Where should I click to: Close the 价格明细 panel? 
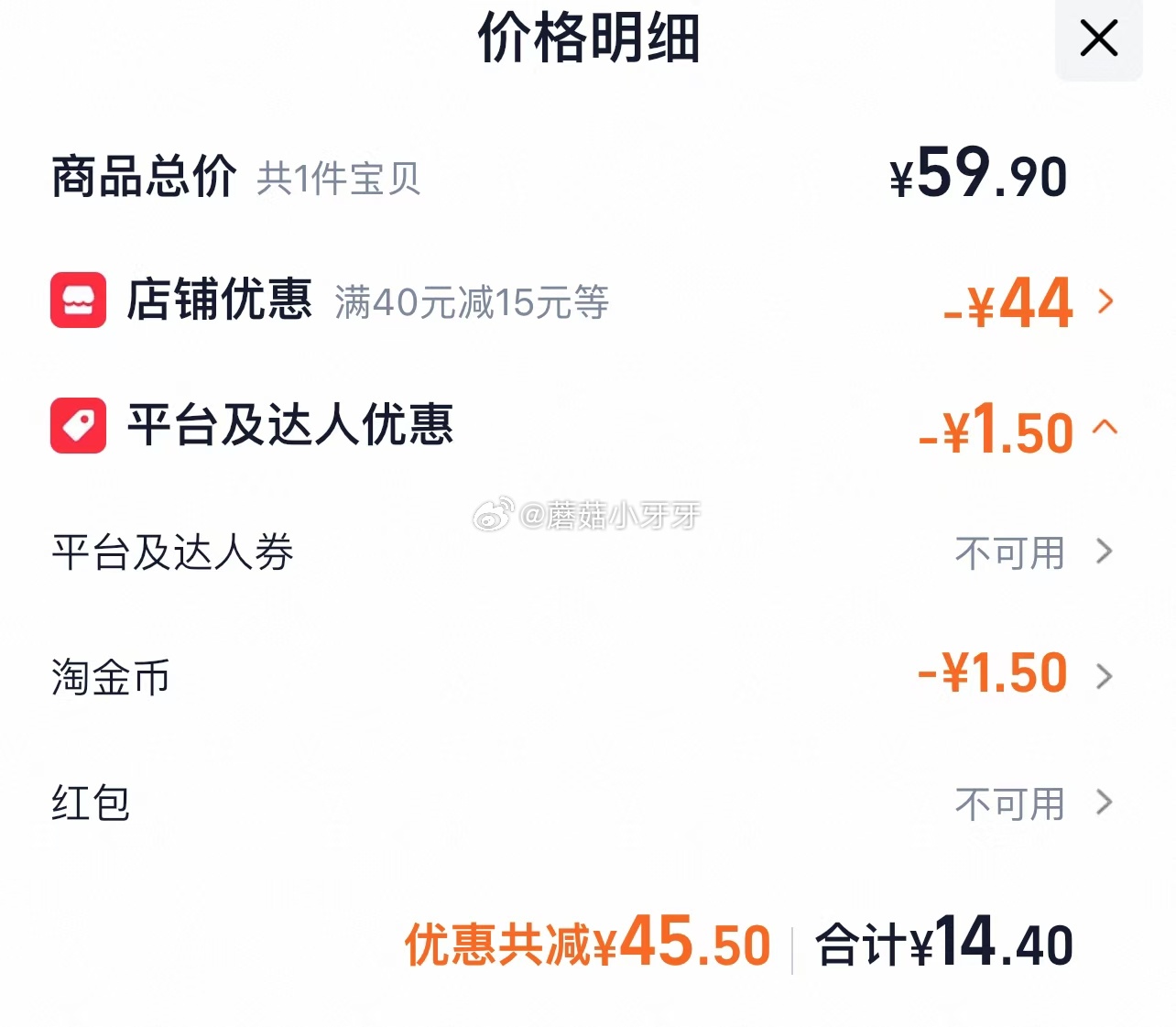[x=1098, y=38]
